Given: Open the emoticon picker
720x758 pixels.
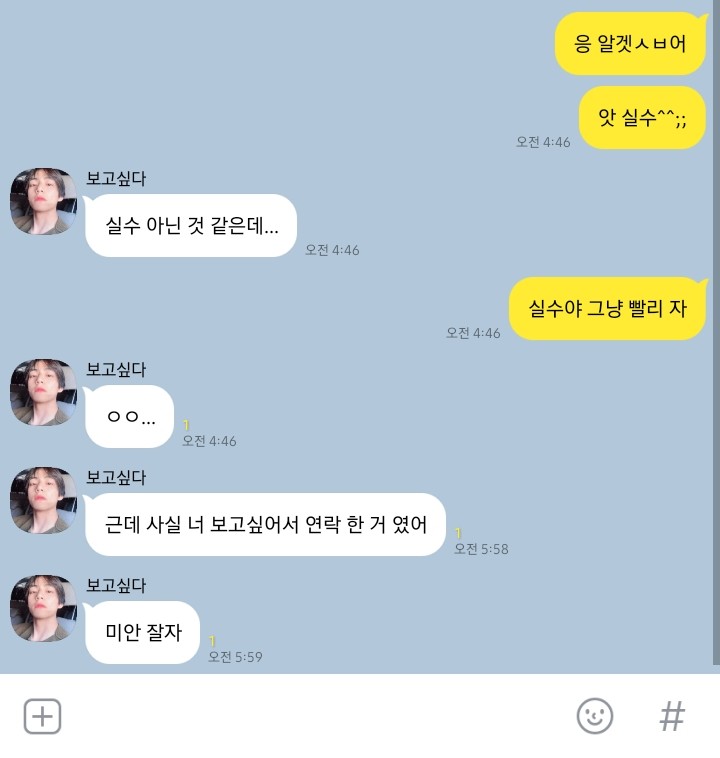Looking at the screenshot, I should click(595, 716).
